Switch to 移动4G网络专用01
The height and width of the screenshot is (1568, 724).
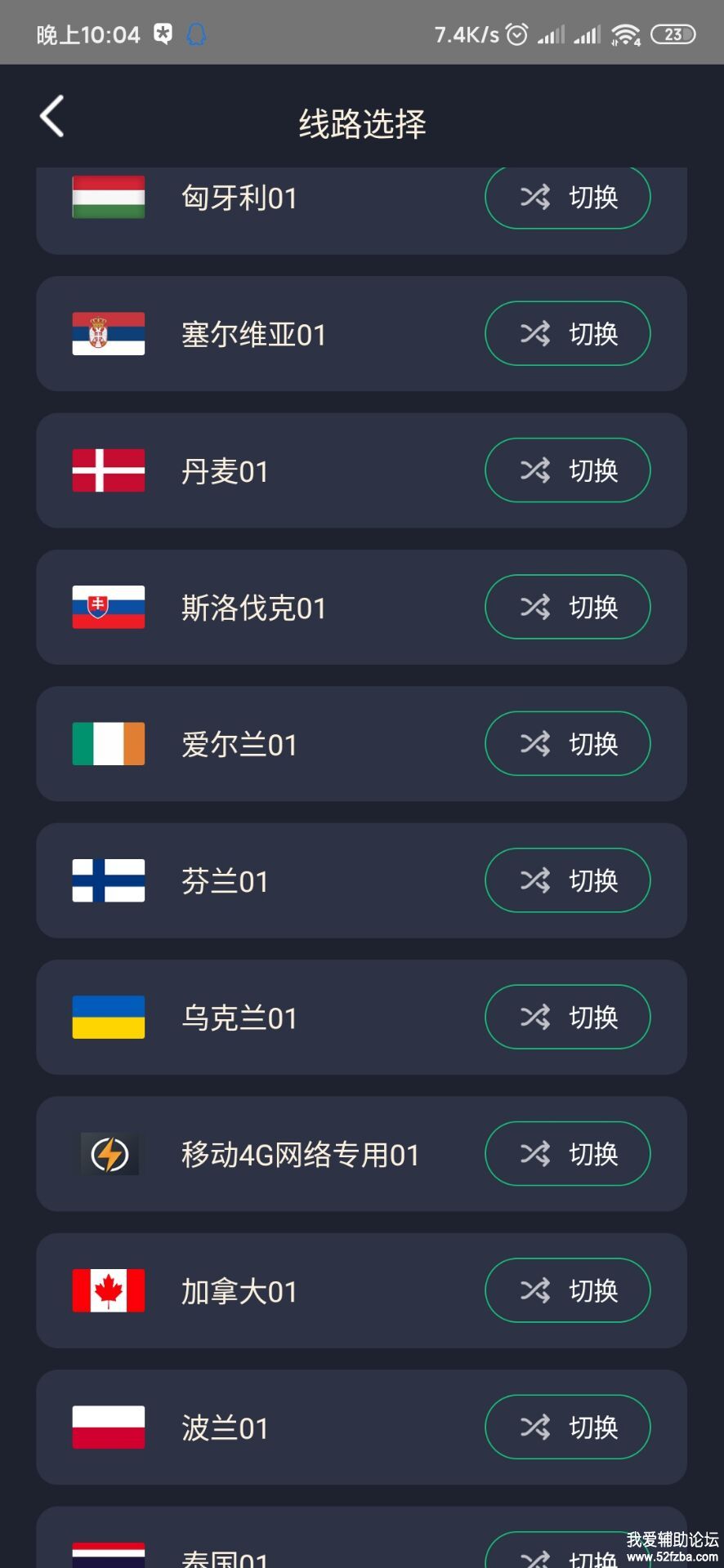pos(568,1154)
